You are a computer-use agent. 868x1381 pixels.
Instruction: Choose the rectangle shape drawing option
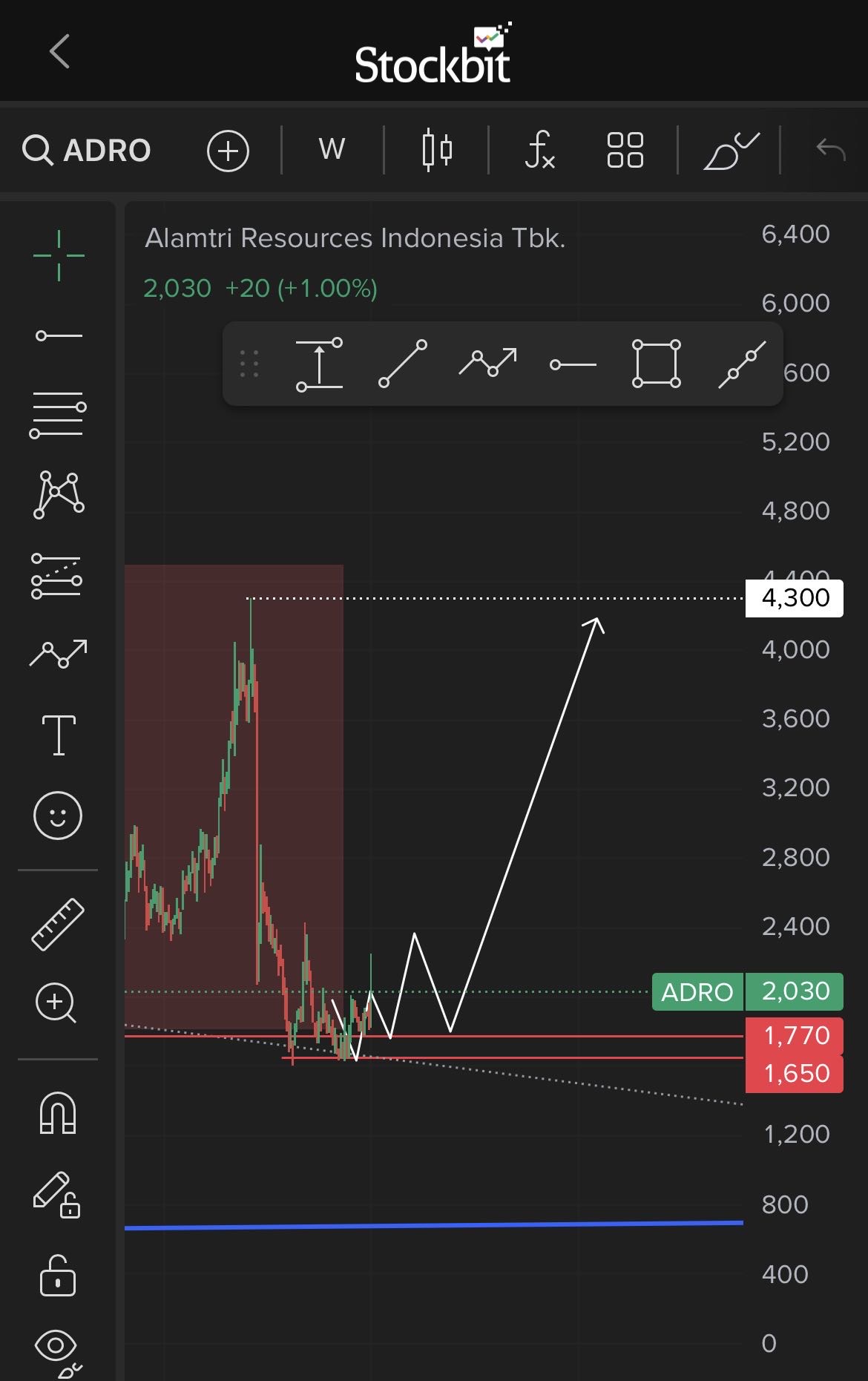point(656,364)
